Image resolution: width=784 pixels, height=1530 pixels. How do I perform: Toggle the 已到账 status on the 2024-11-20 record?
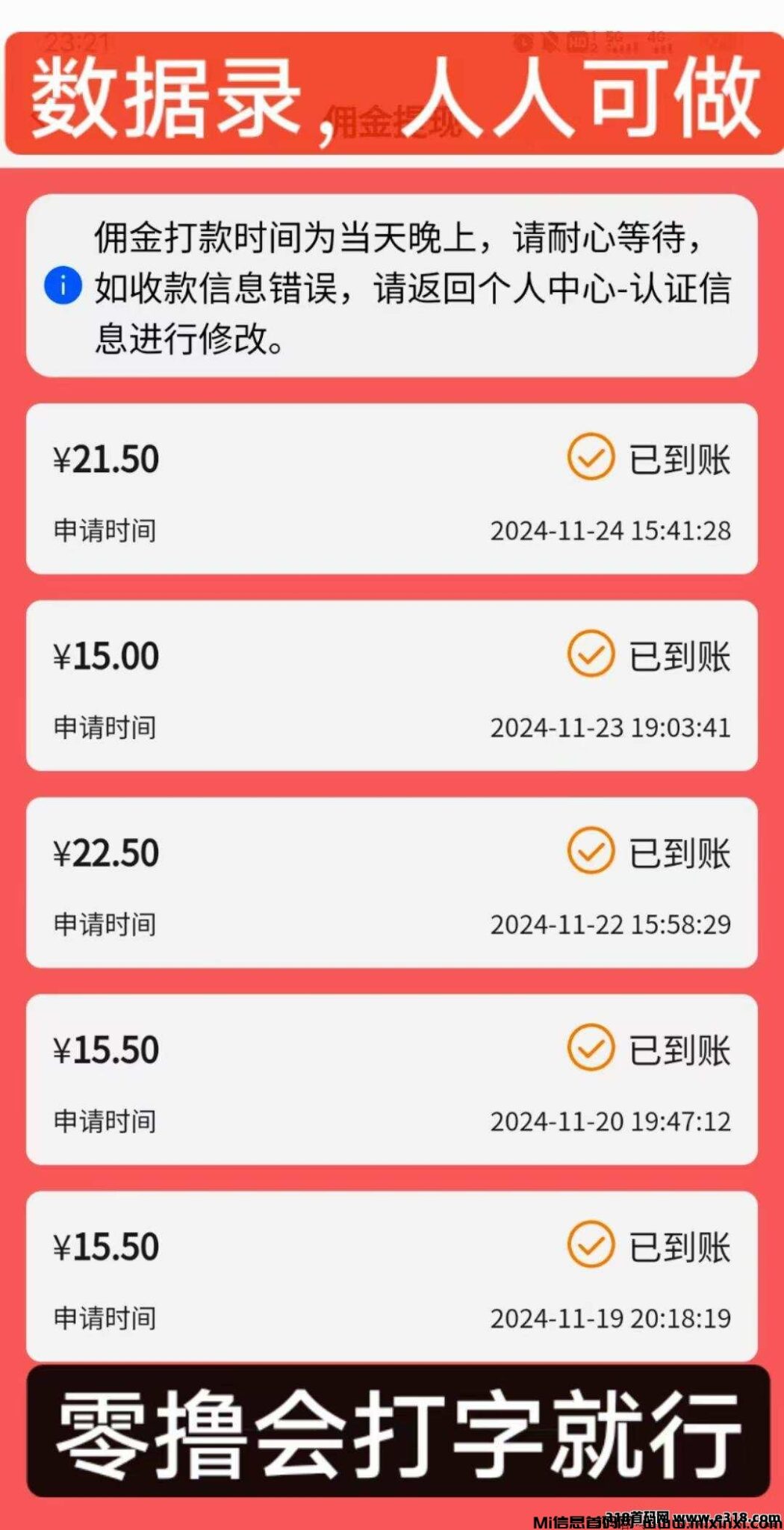(x=679, y=1049)
